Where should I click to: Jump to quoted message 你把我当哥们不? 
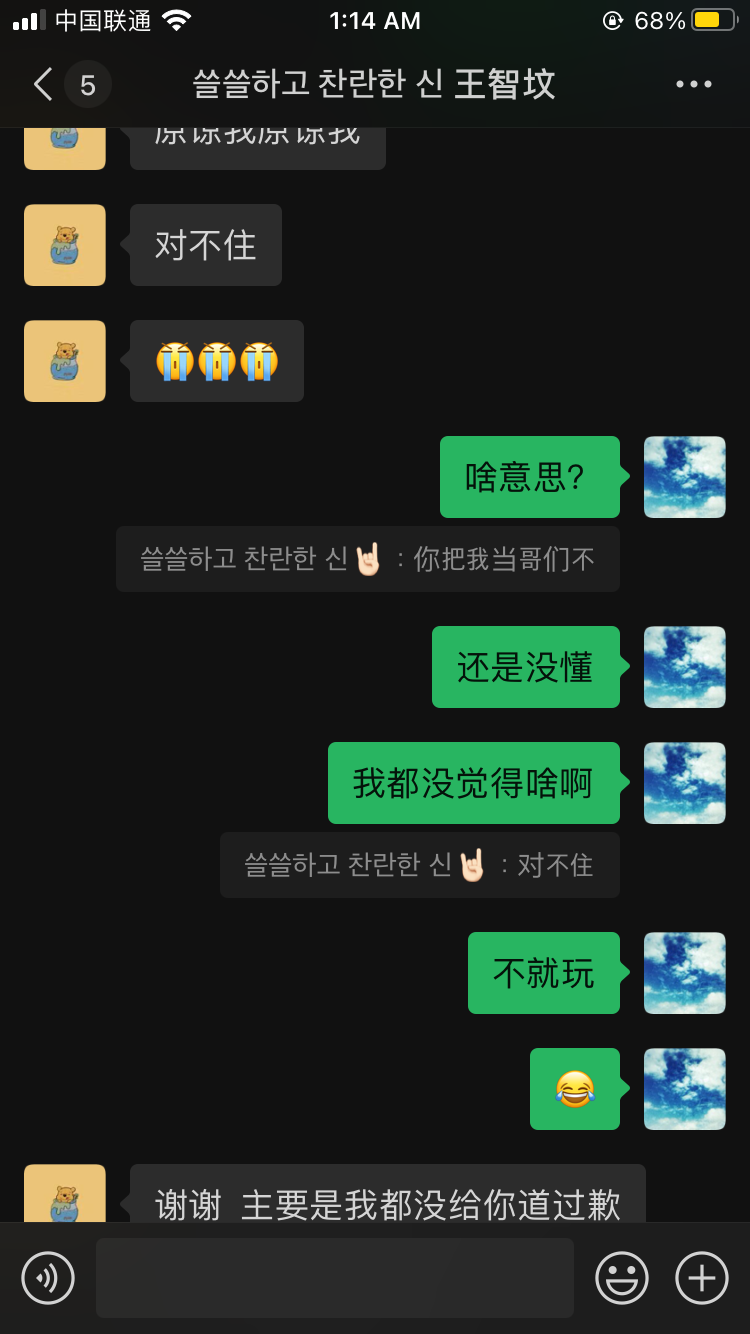[x=368, y=559]
